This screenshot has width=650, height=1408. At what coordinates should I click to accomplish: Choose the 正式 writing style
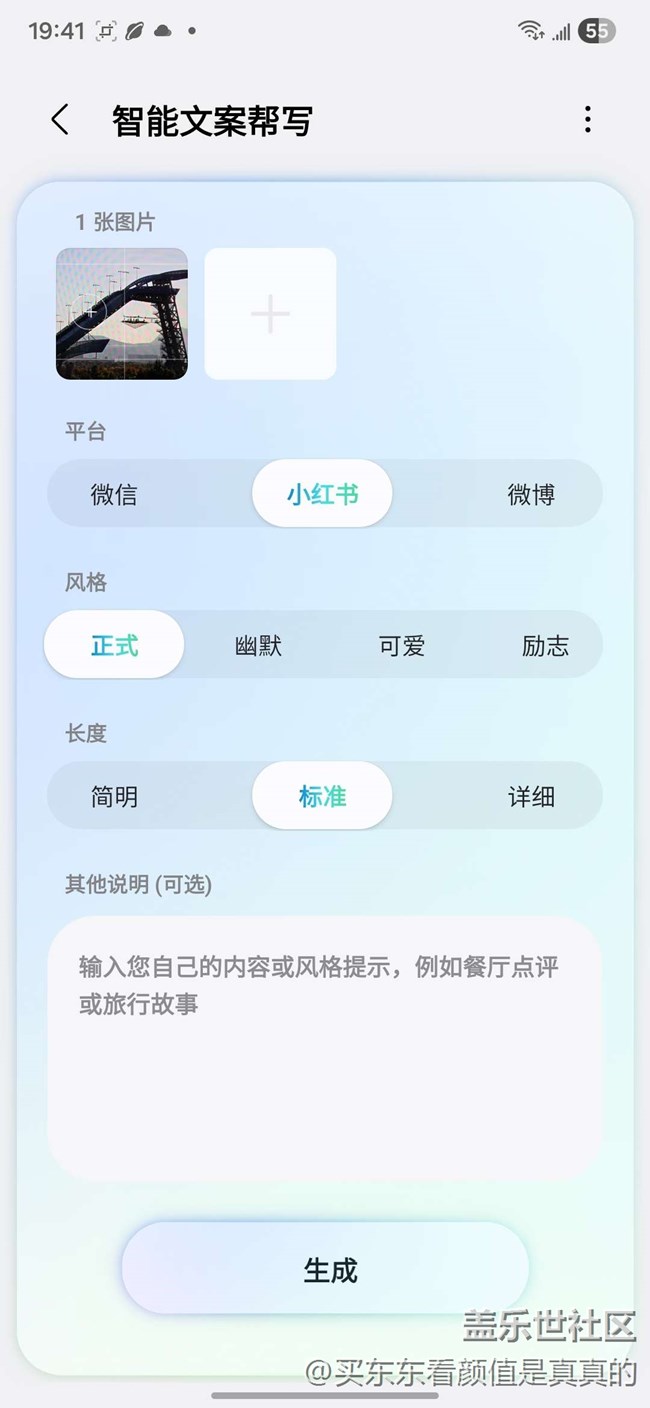pos(114,645)
